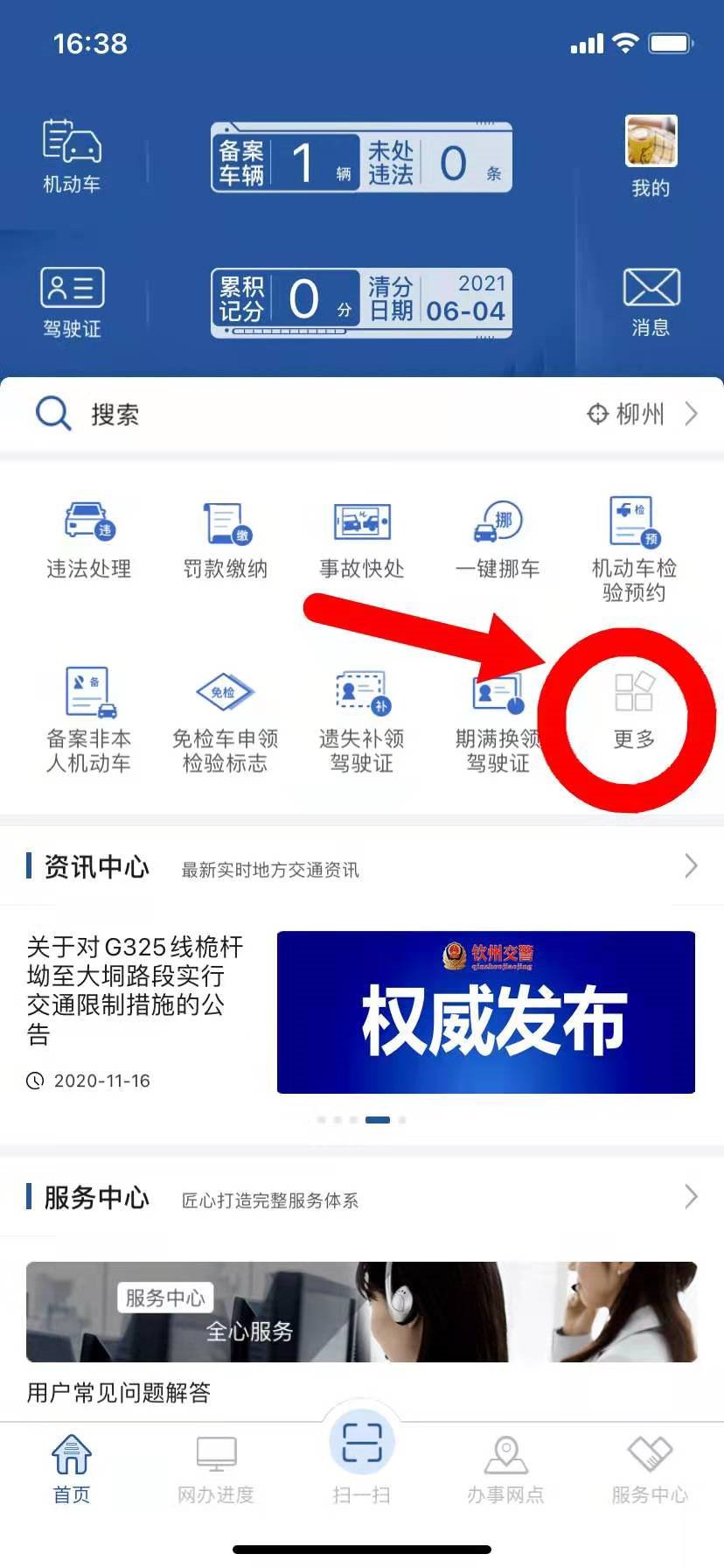Open the 驾驶证 driver license section
This screenshot has height=1568, width=724.
tap(72, 302)
